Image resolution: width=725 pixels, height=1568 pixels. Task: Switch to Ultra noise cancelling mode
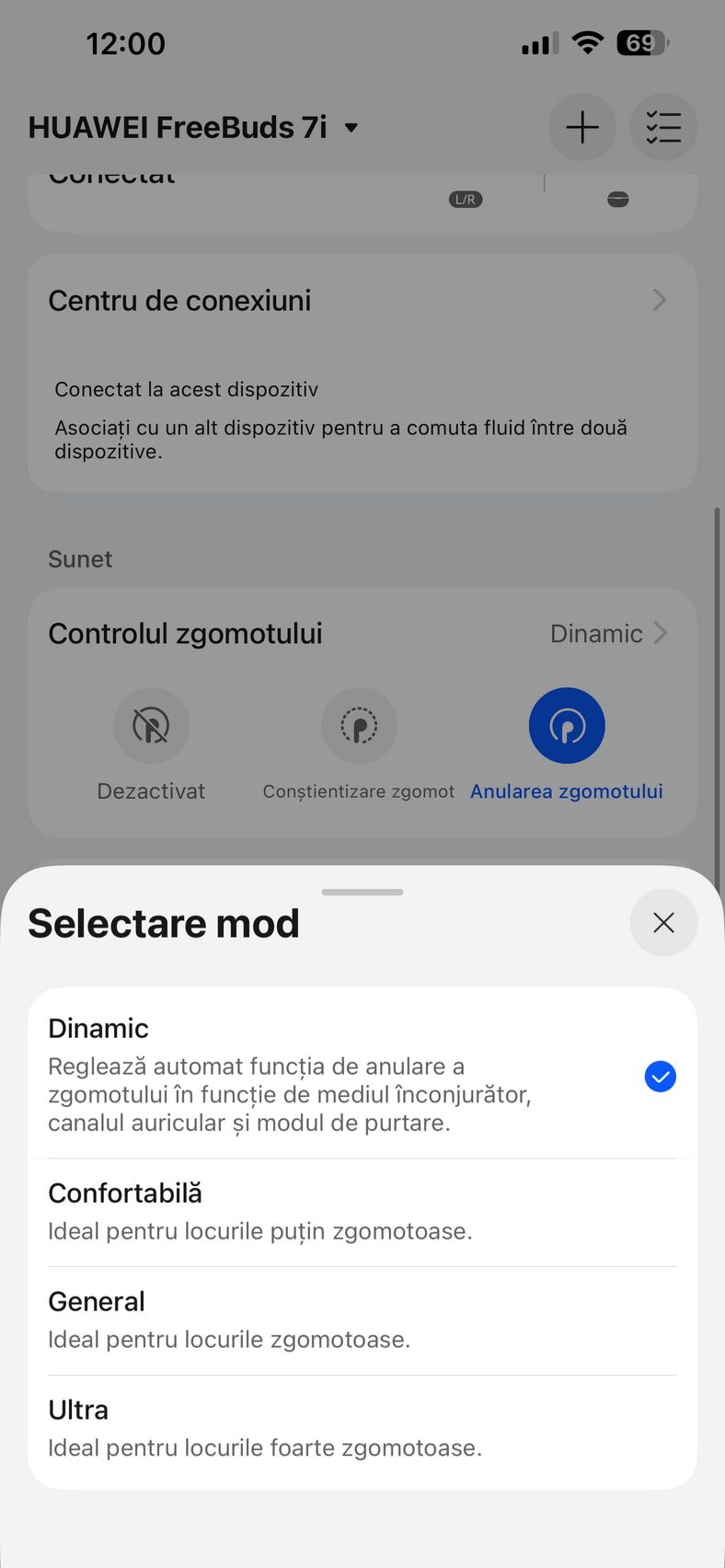pos(362,1429)
